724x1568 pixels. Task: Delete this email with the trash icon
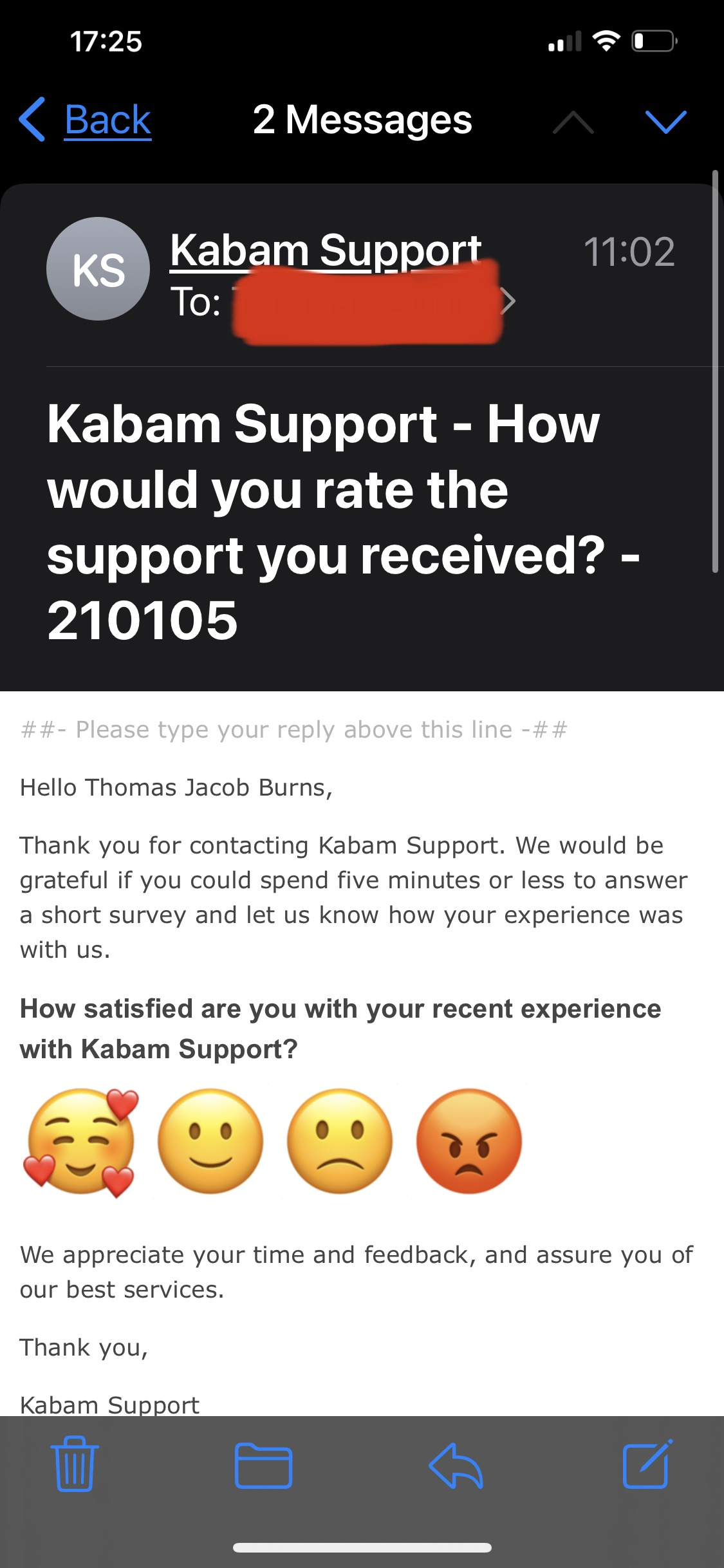point(75,1464)
